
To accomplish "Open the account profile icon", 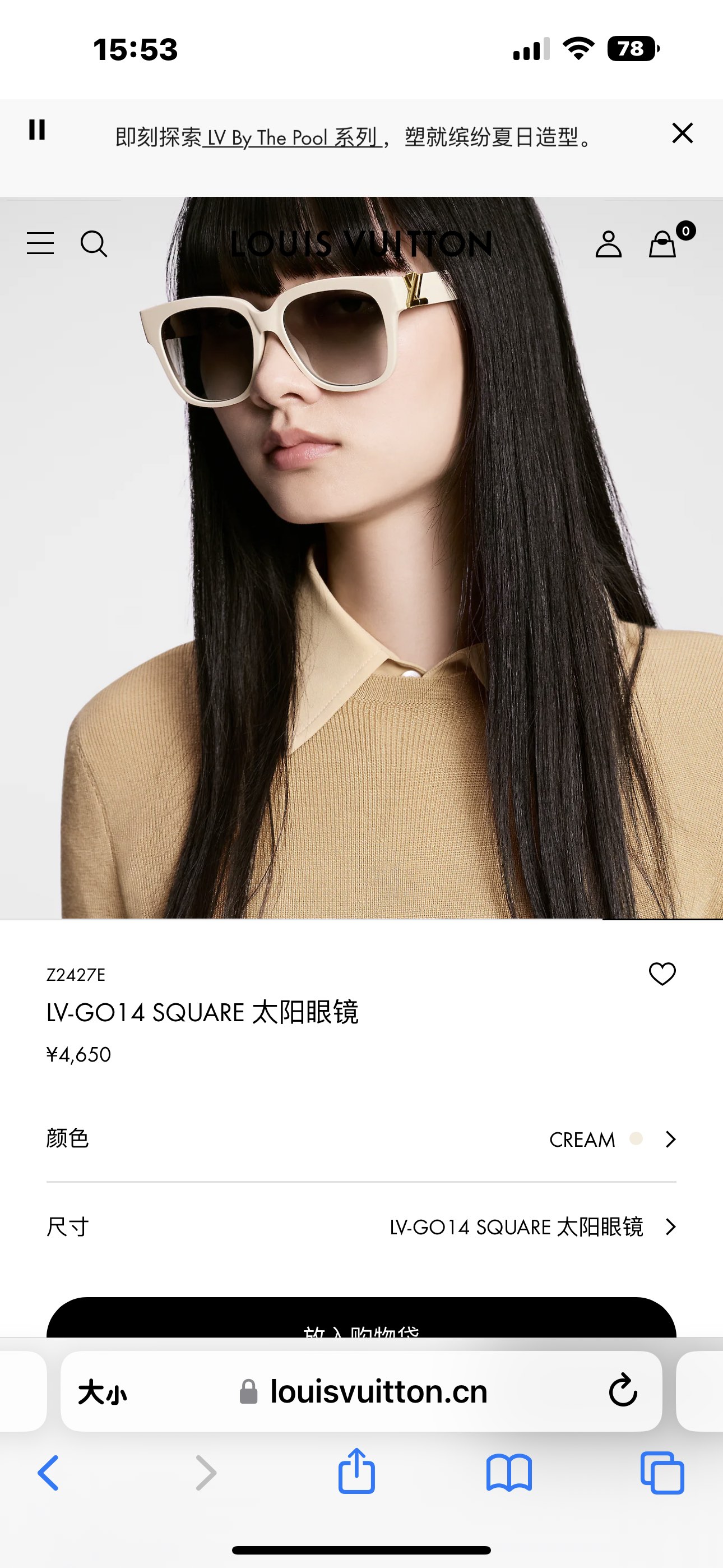I will [608, 244].
